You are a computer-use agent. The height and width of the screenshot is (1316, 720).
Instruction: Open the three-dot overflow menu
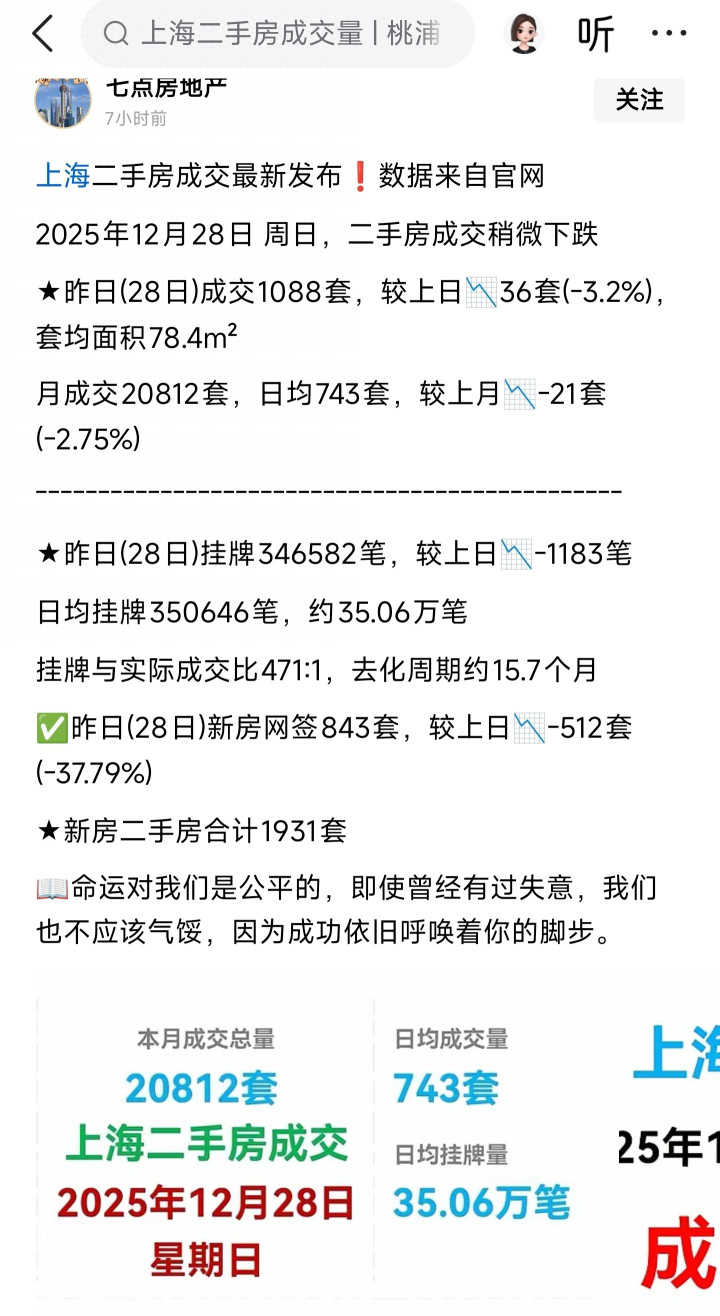[668, 34]
